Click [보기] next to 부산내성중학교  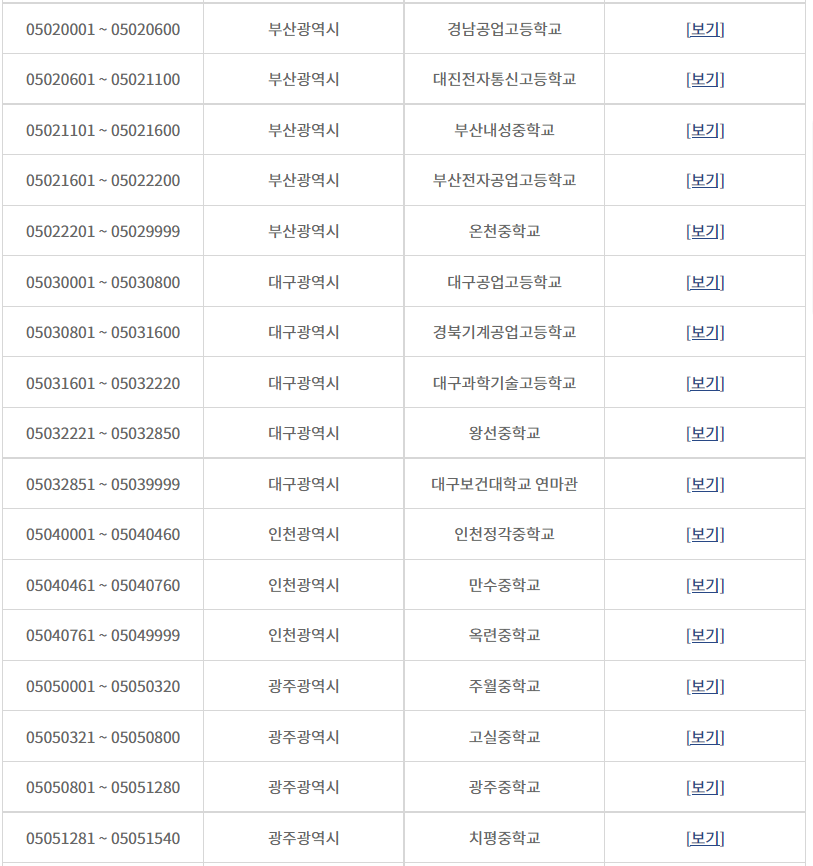point(705,129)
